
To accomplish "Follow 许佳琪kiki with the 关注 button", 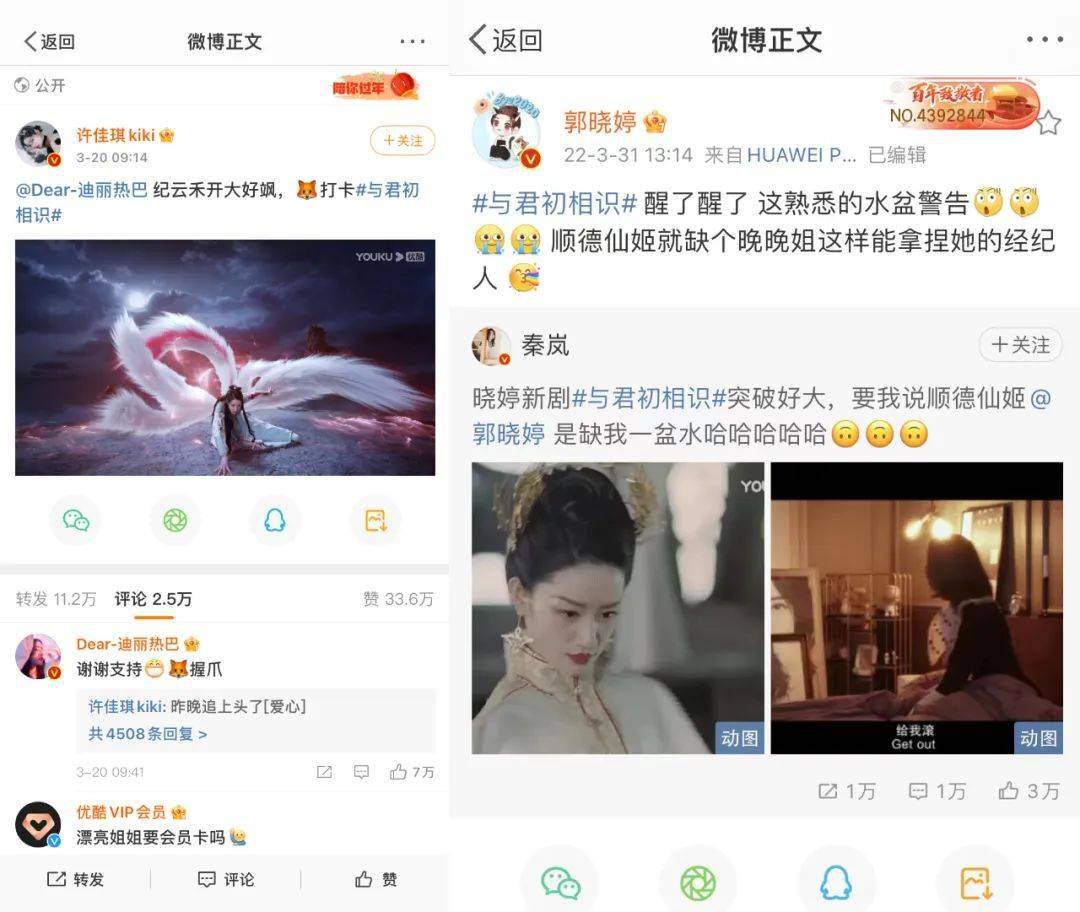I will (x=402, y=141).
